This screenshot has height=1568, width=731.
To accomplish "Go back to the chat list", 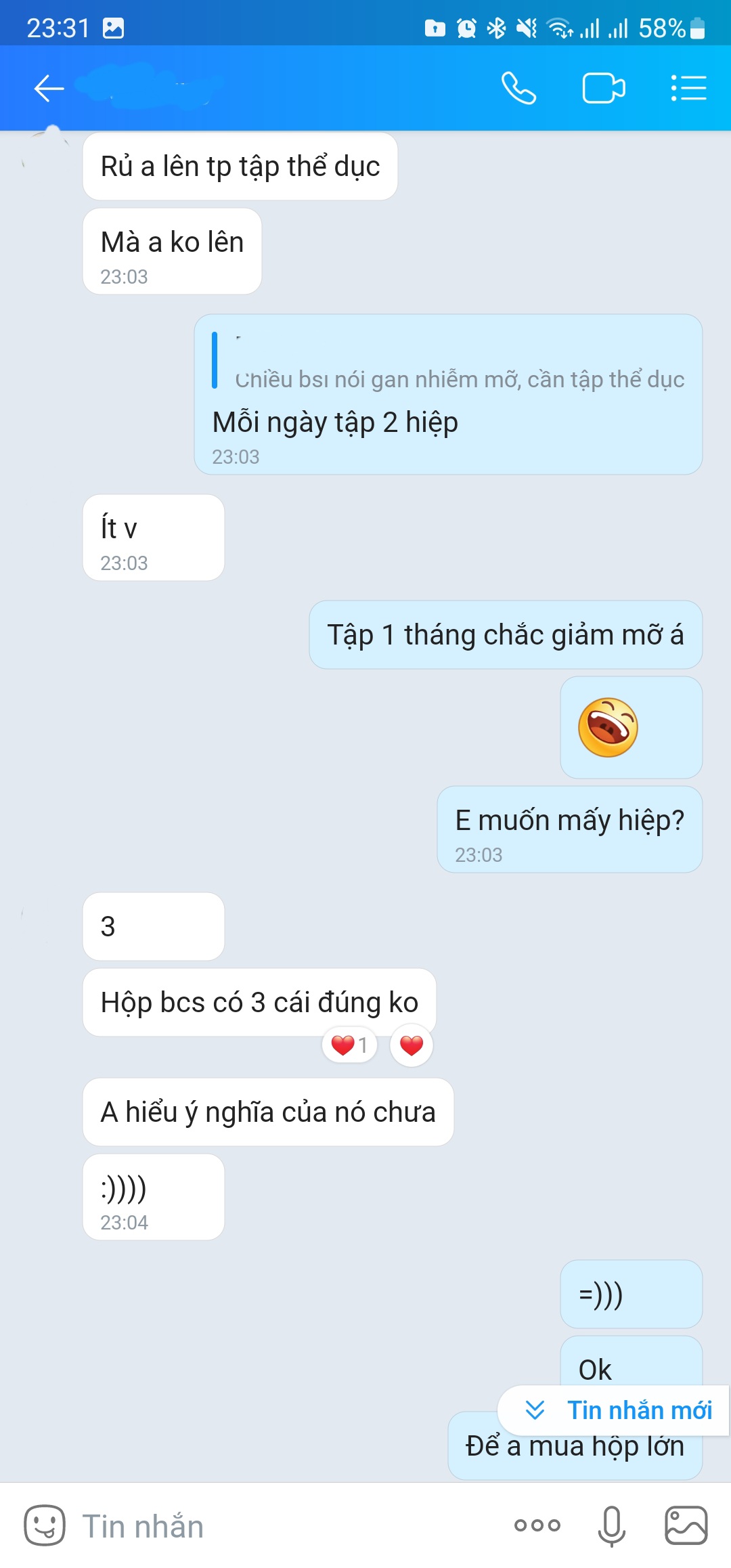I will click(x=49, y=89).
